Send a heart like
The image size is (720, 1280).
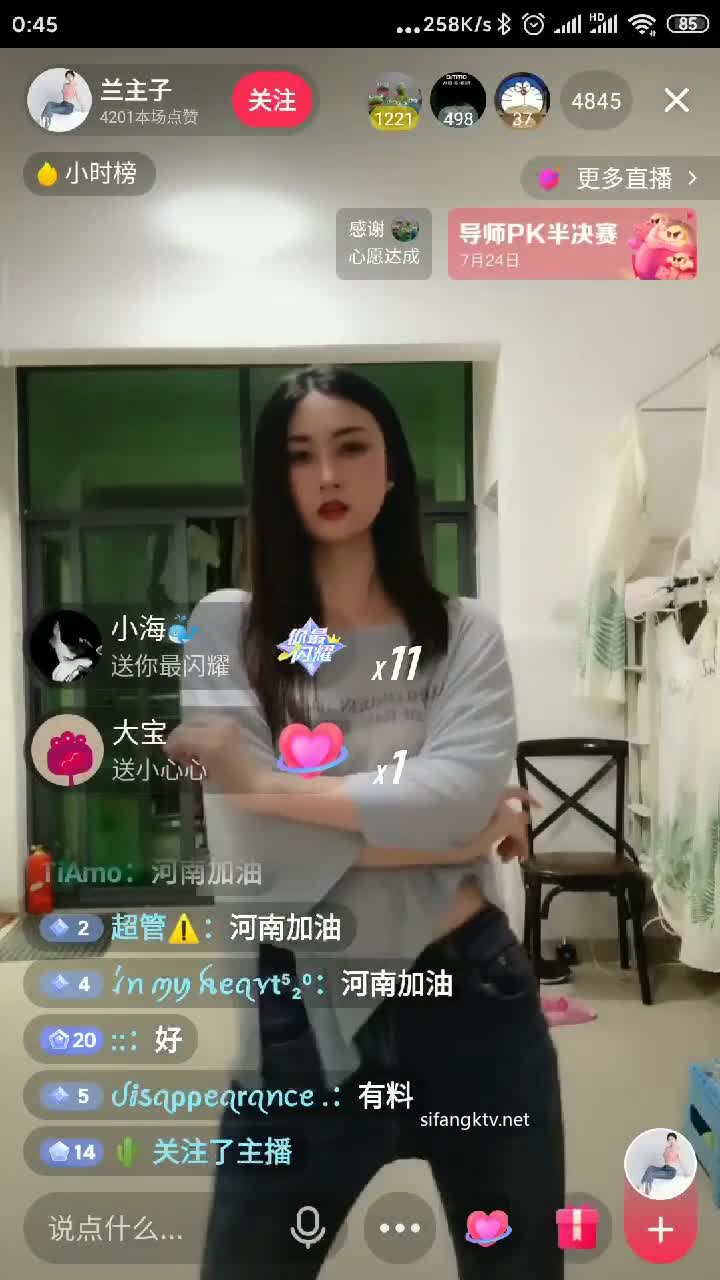[x=488, y=1228]
